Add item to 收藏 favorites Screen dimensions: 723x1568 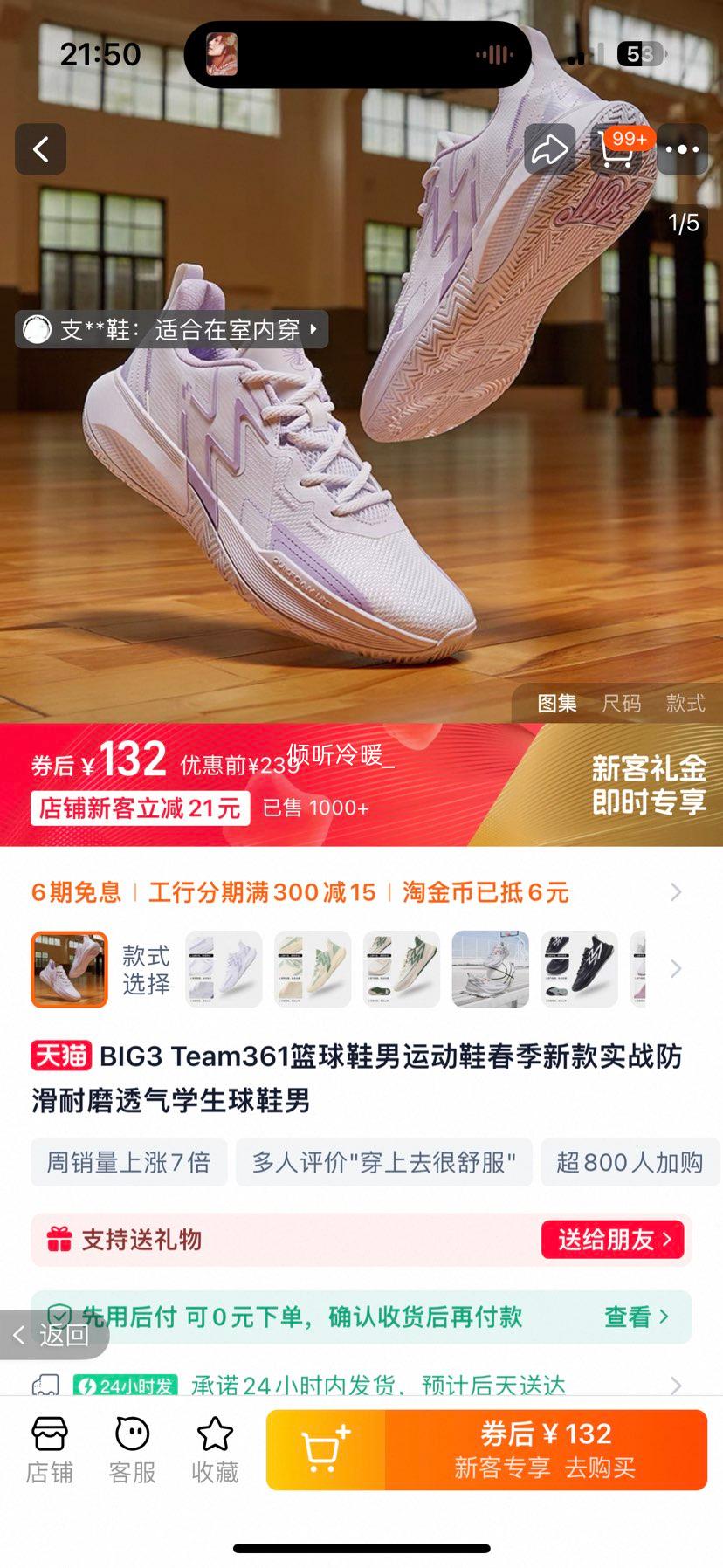(215, 1451)
